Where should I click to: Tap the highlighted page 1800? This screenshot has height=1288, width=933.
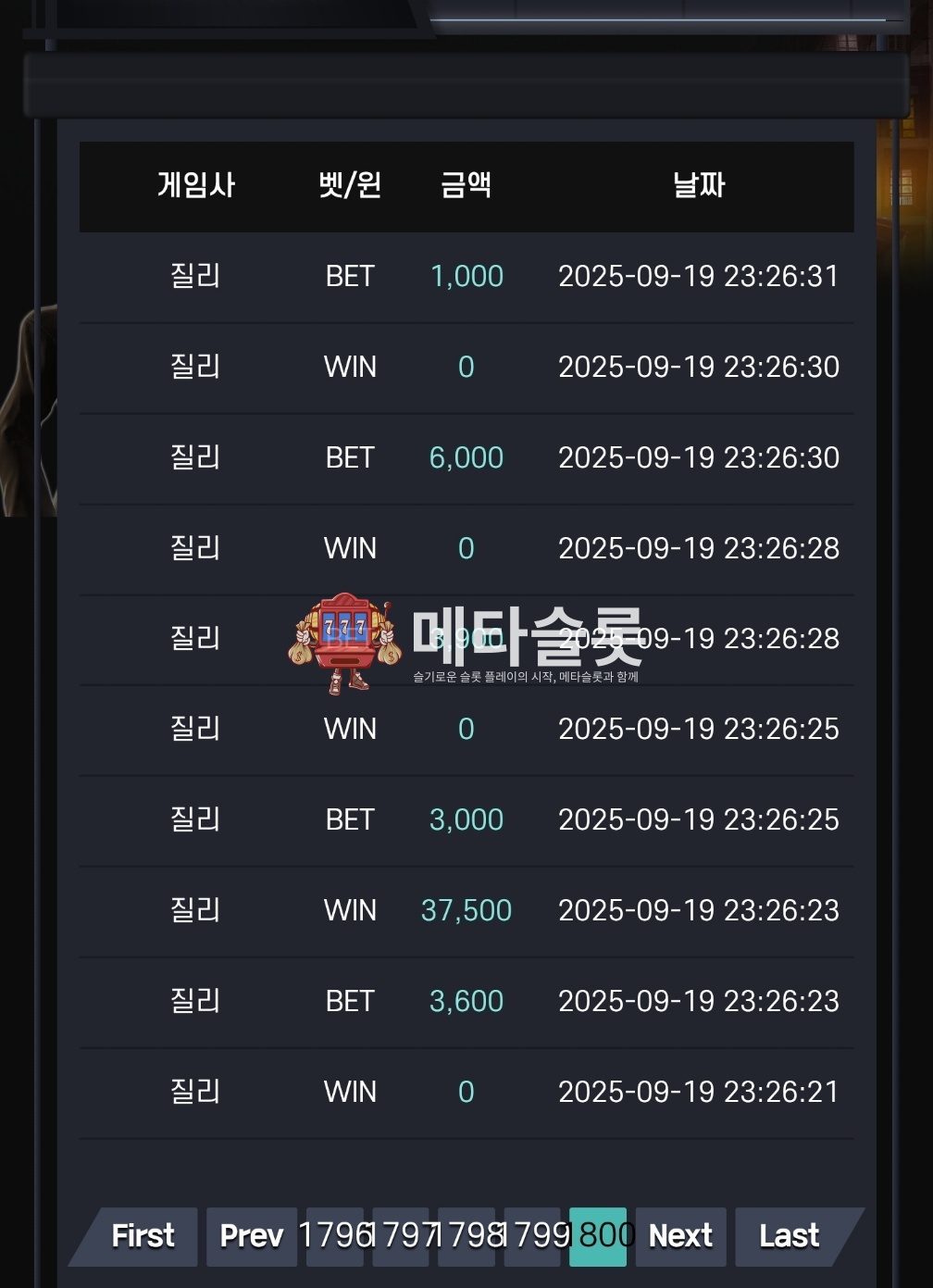(598, 1236)
